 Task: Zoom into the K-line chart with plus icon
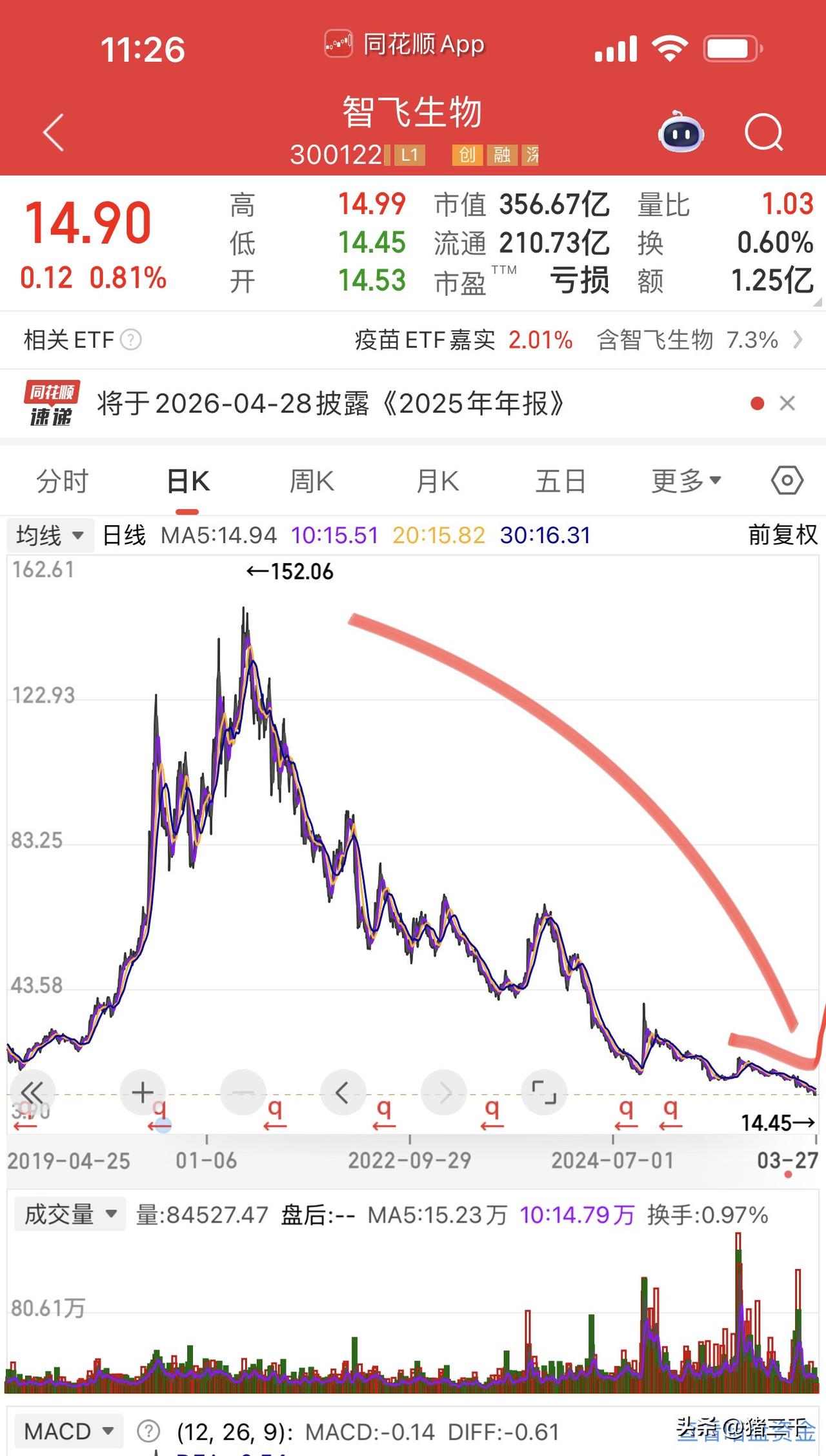(x=142, y=1092)
